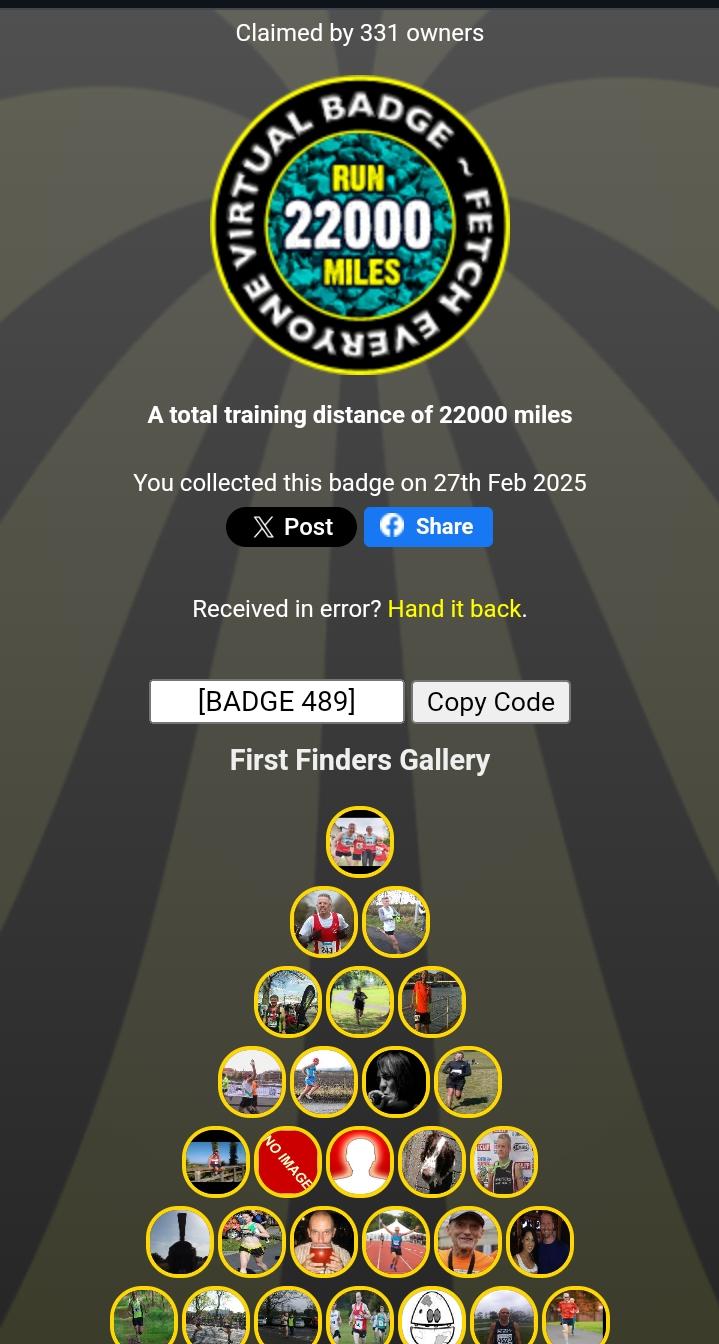719x1344 pixels.
Task: Tap the X Post button
Action: 291,527
